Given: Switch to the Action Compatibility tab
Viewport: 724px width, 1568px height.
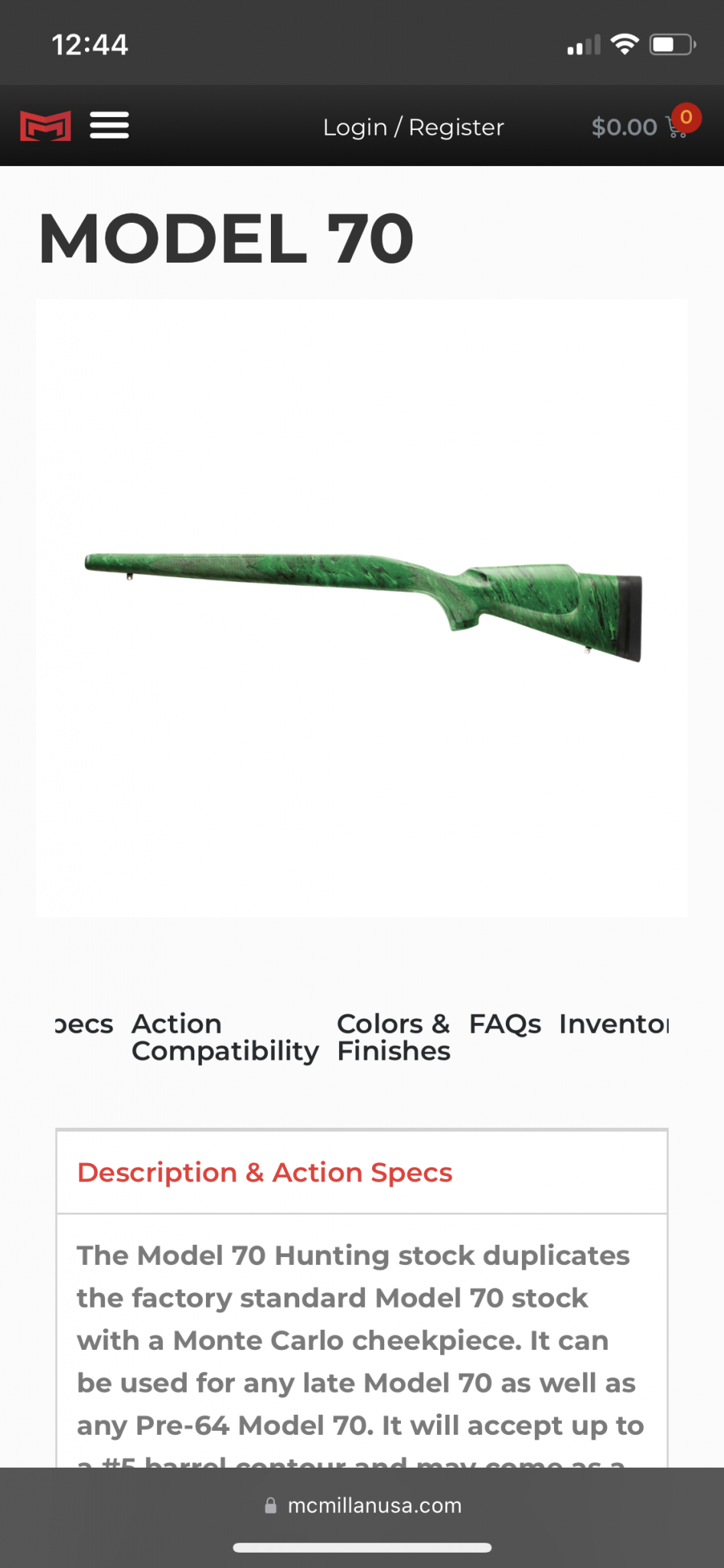Looking at the screenshot, I should click(224, 1037).
